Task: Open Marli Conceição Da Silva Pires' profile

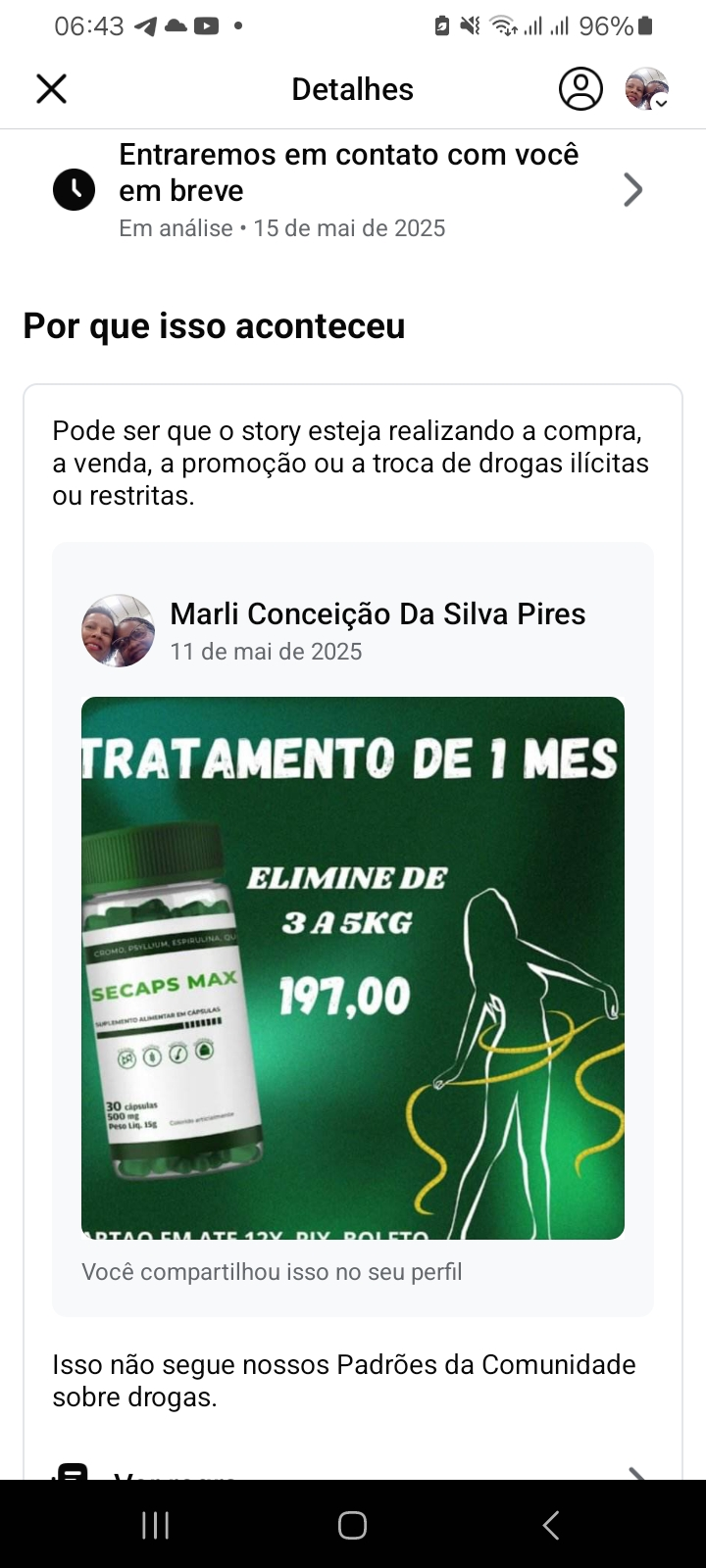Action: pyautogui.click(x=377, y=614)
